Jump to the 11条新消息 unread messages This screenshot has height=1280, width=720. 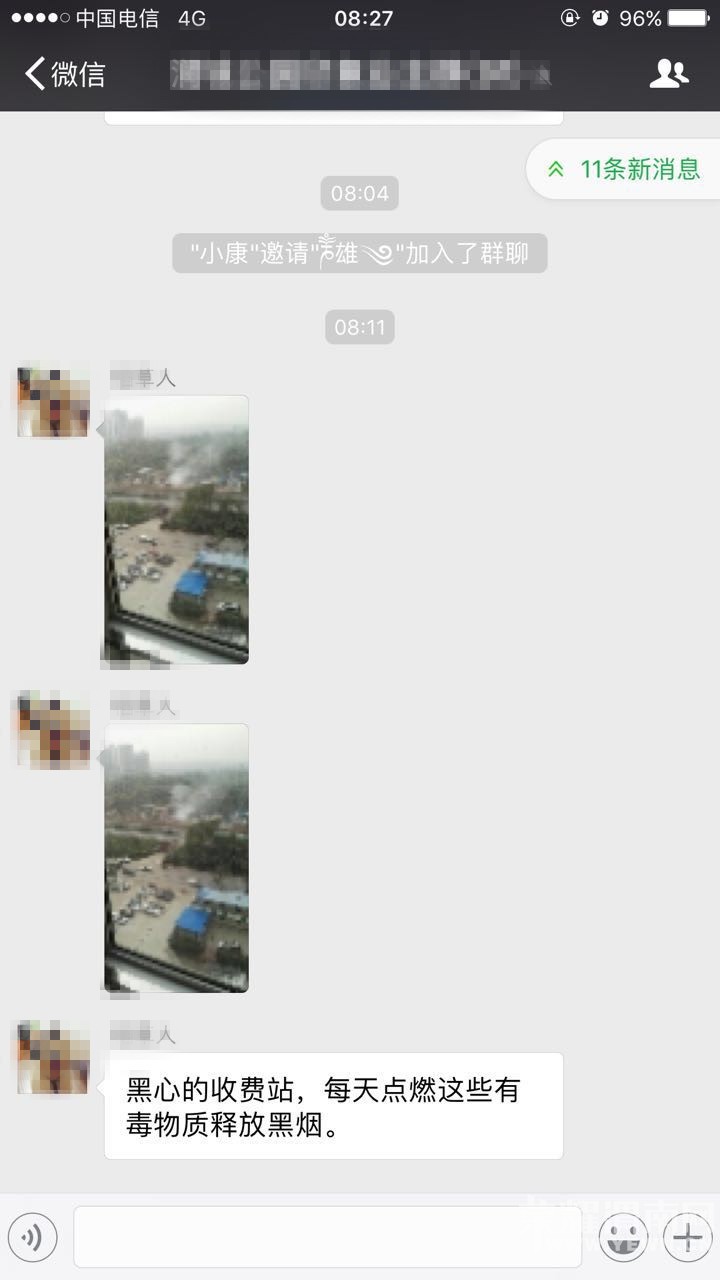[624, 169]
